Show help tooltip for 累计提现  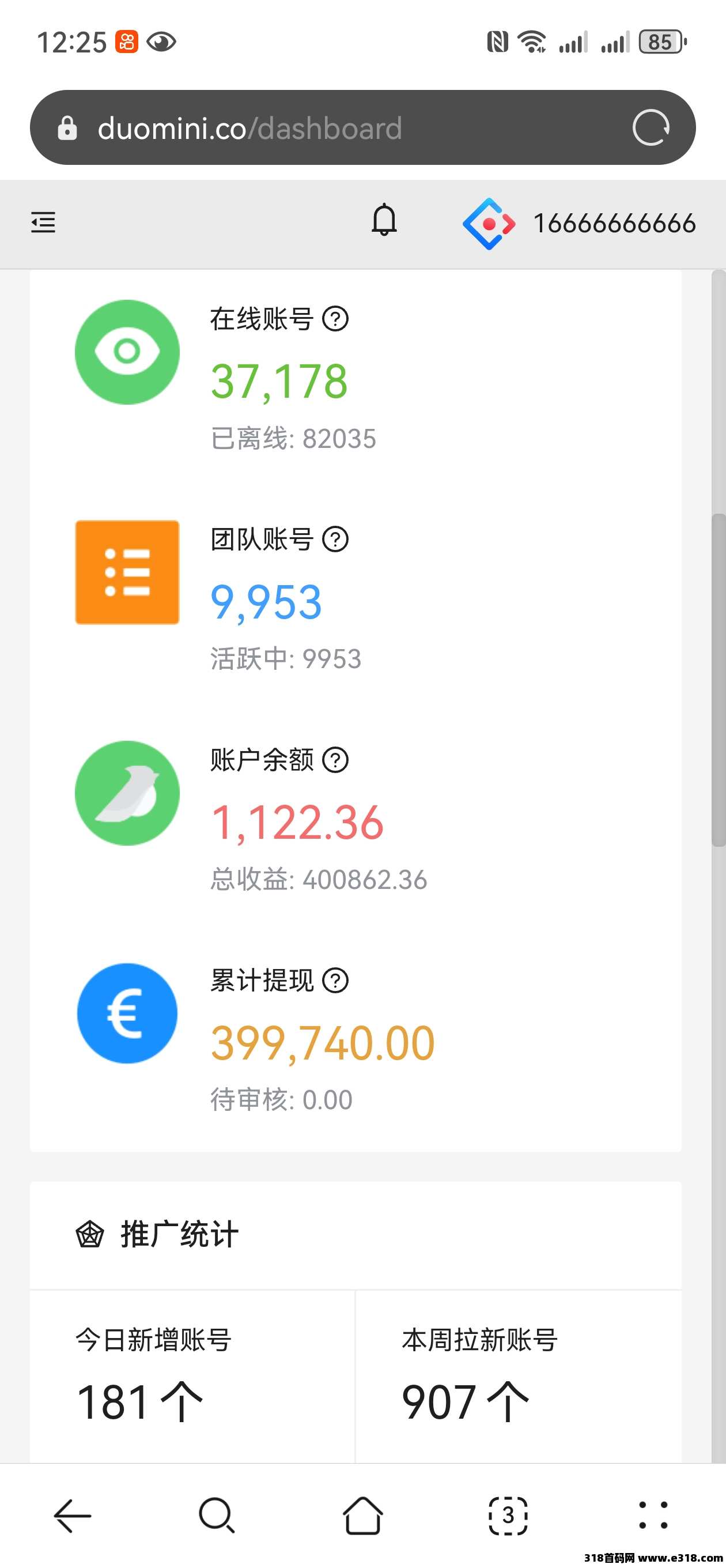pyautogui.click(x=335, y=981)
